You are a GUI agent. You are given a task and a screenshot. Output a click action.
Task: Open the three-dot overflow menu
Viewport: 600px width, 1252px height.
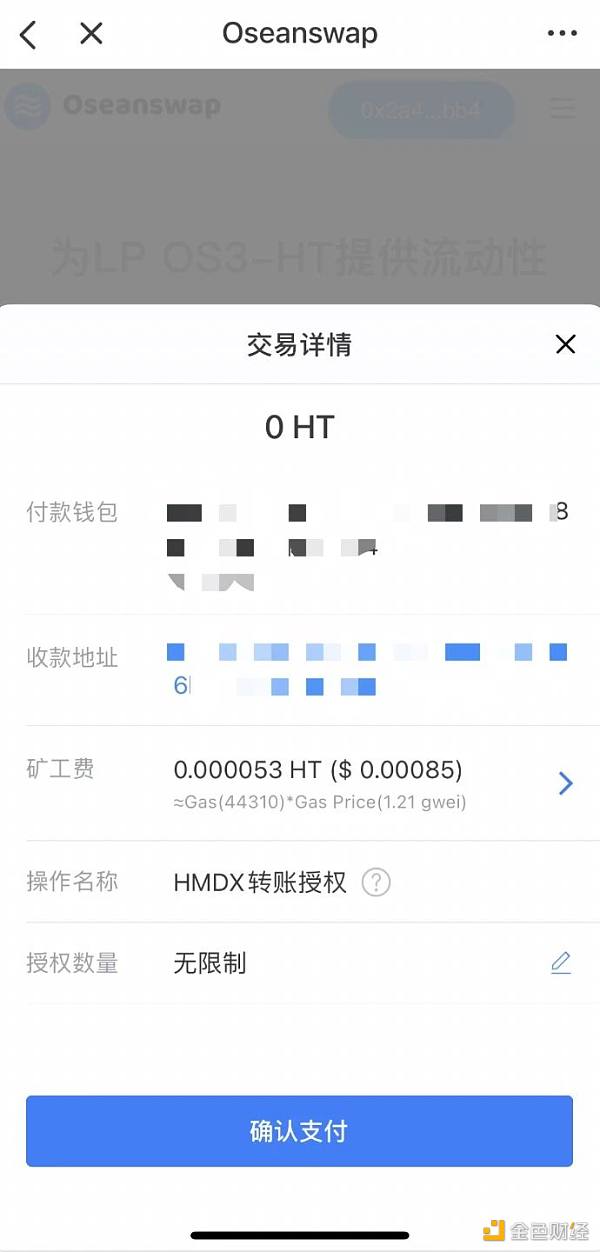point(563,34)
